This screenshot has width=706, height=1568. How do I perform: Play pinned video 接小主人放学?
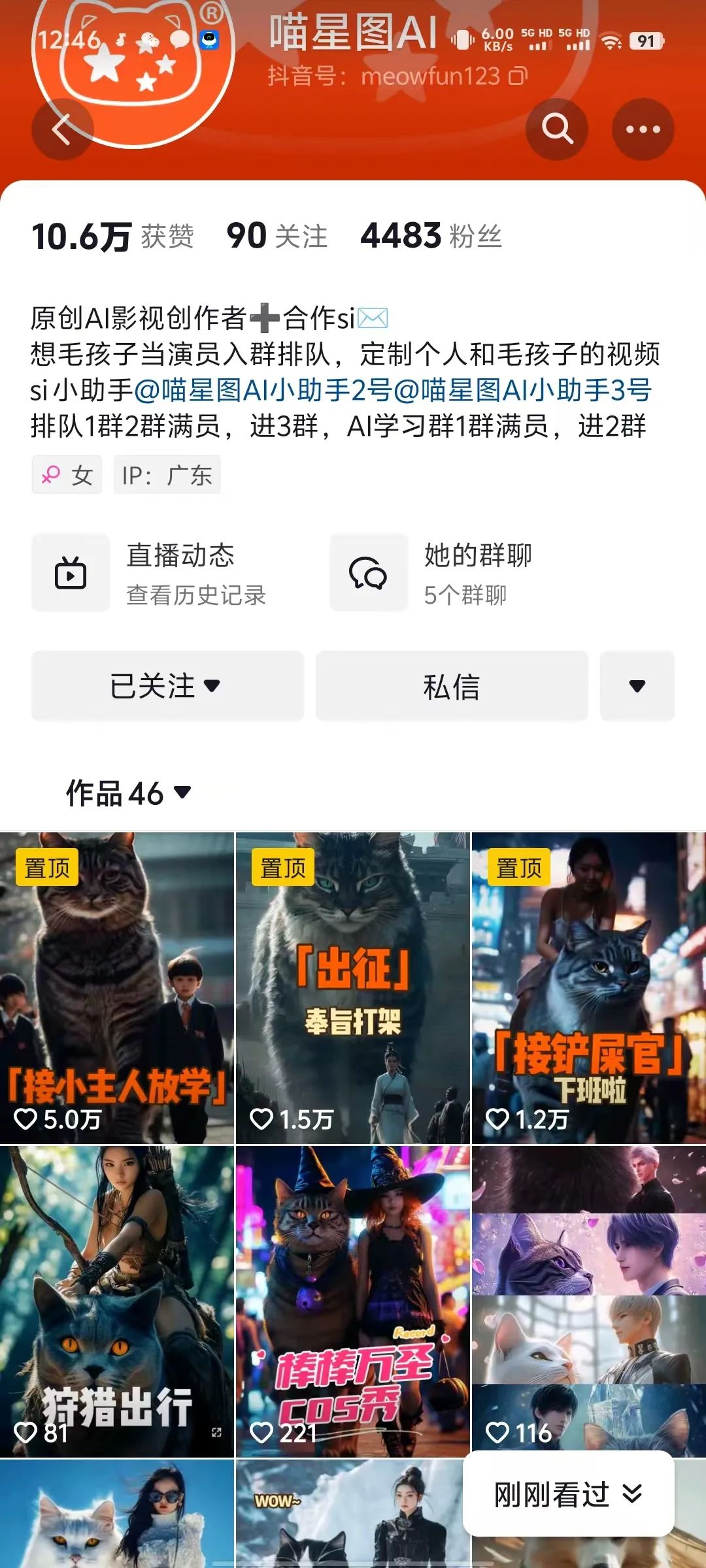[116, 987]
